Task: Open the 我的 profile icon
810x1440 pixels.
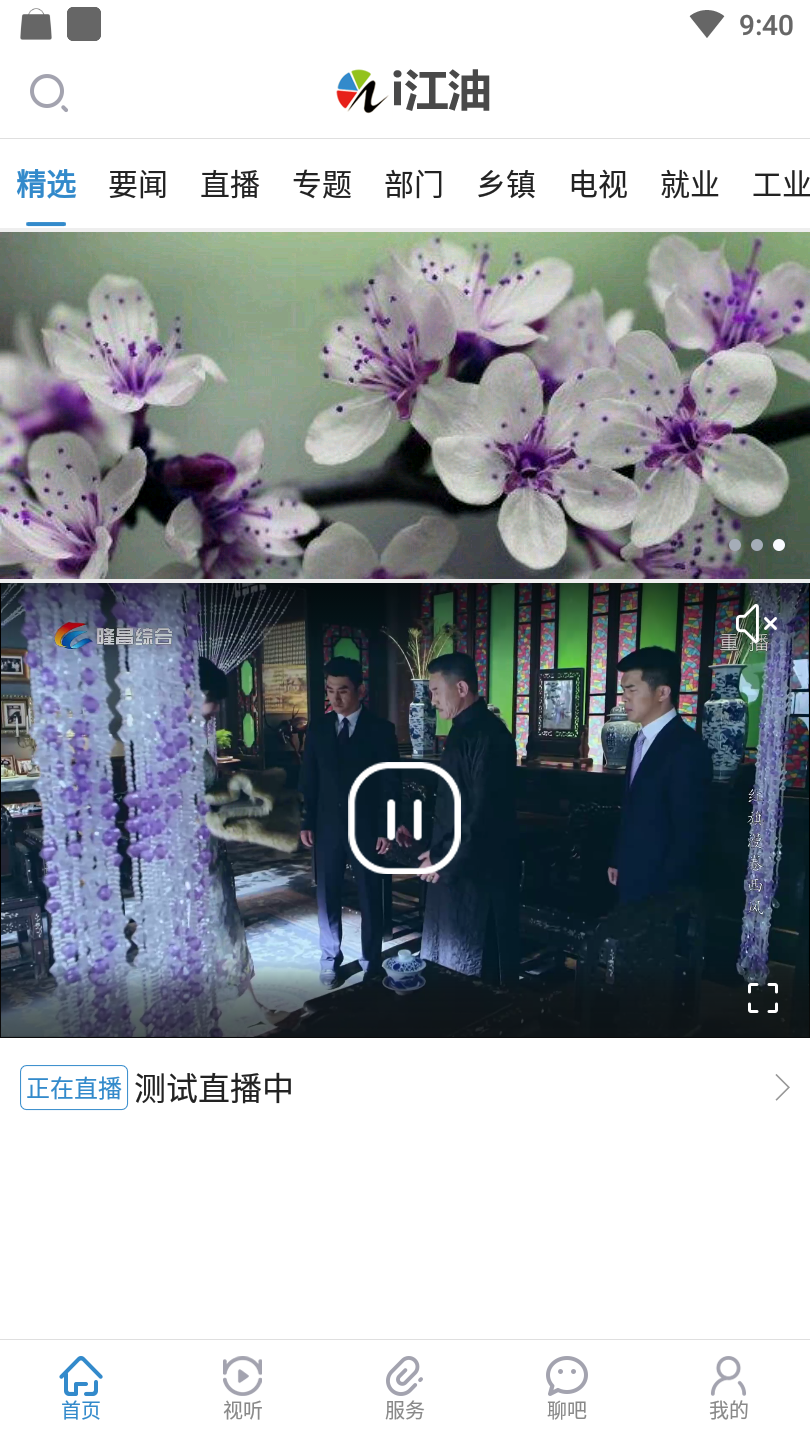Action: tap(729, 1385)
